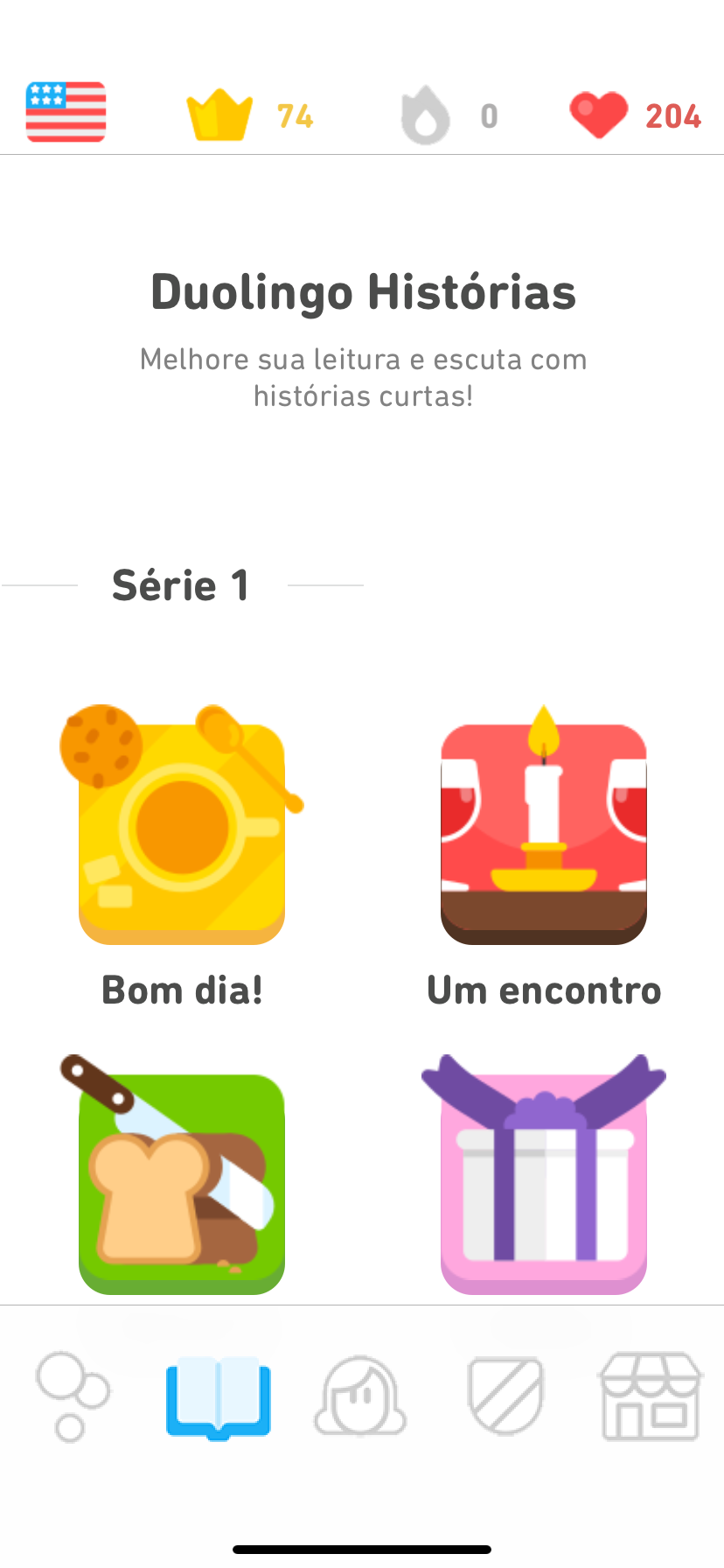724x1568 pixels.
Task: Select the stories book tab
Action: 219,1397
